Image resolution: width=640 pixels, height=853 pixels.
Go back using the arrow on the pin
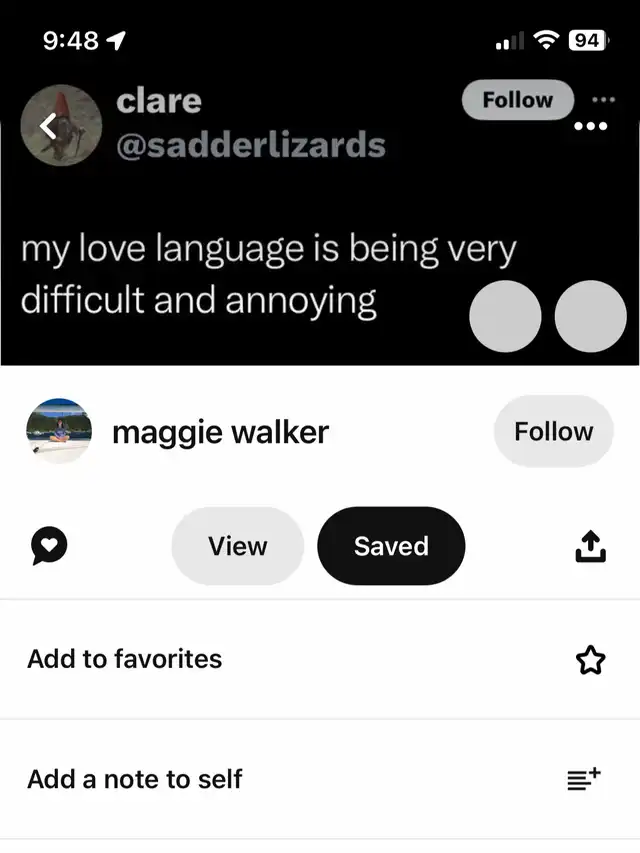click(x=48, y=126)
